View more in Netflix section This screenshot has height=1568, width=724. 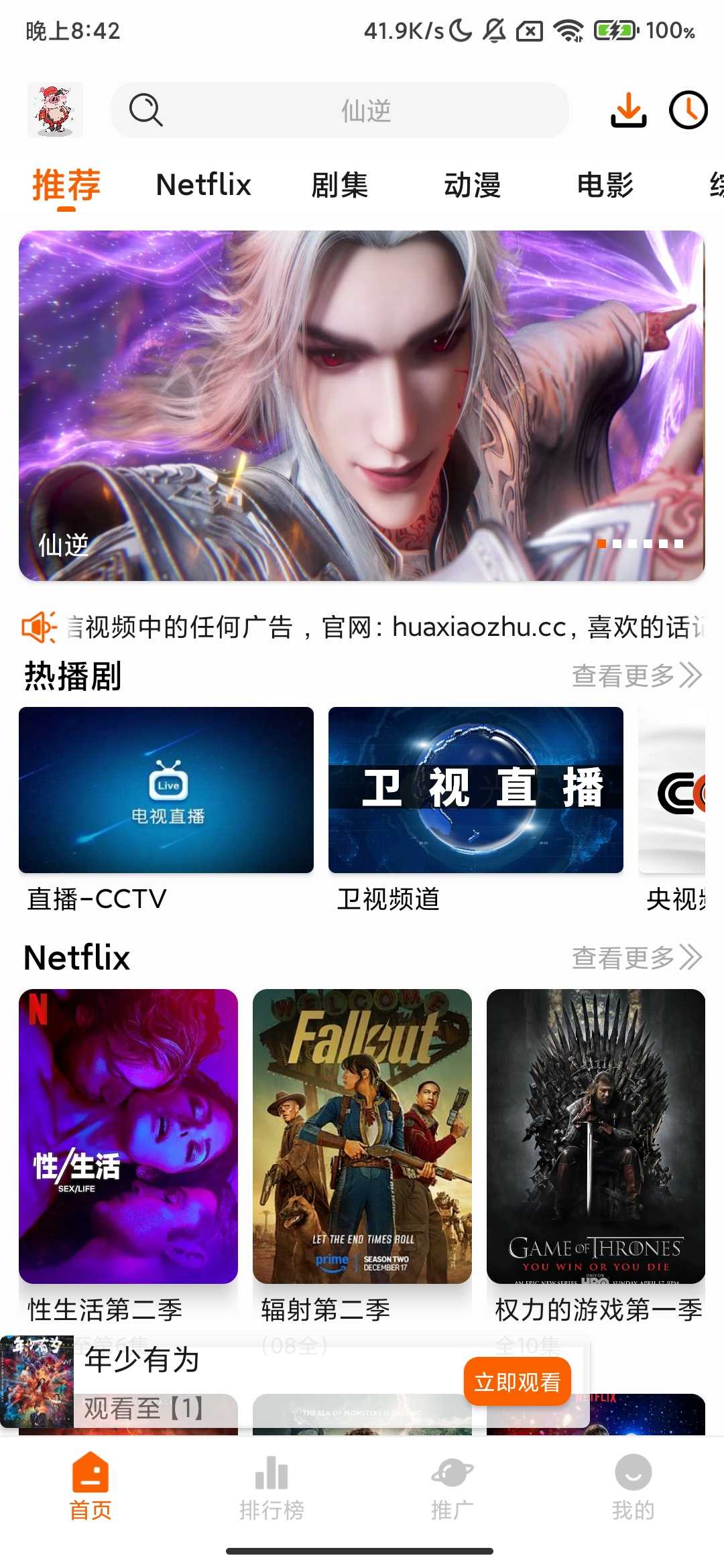click(x=636, y=958)
